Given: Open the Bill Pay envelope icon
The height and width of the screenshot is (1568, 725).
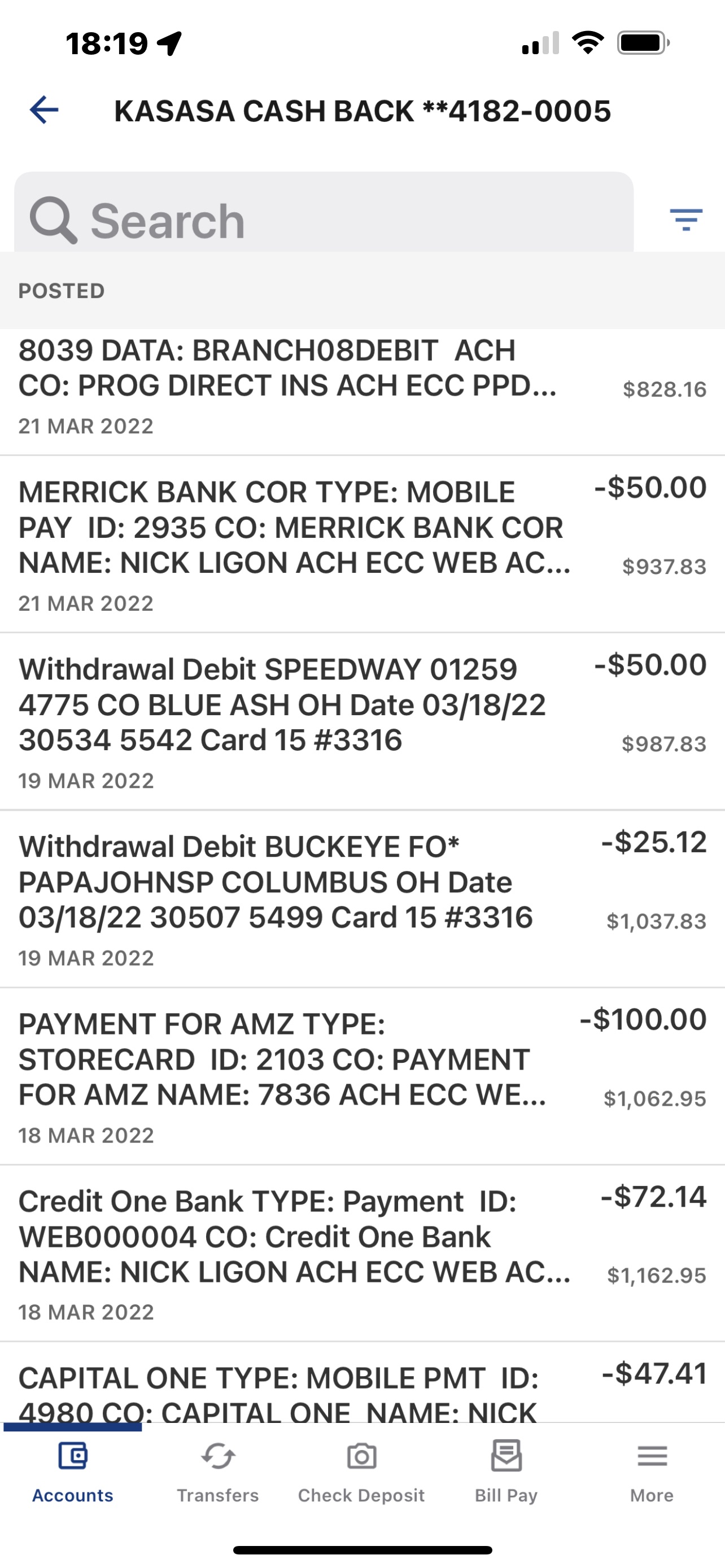Looking at the screenshot, I should point(506,1457).
